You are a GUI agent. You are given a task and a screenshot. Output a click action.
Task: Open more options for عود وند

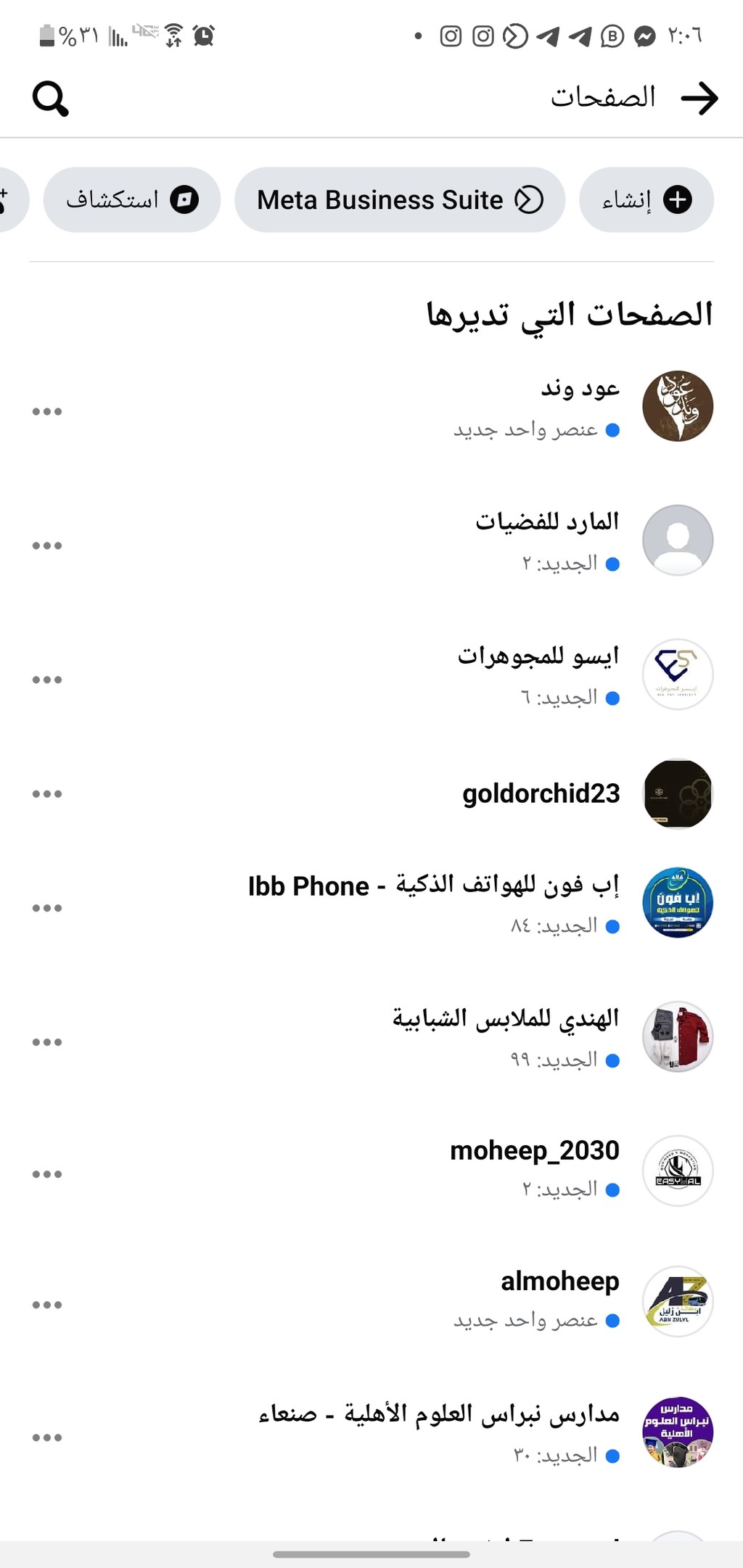coord(47,412)
